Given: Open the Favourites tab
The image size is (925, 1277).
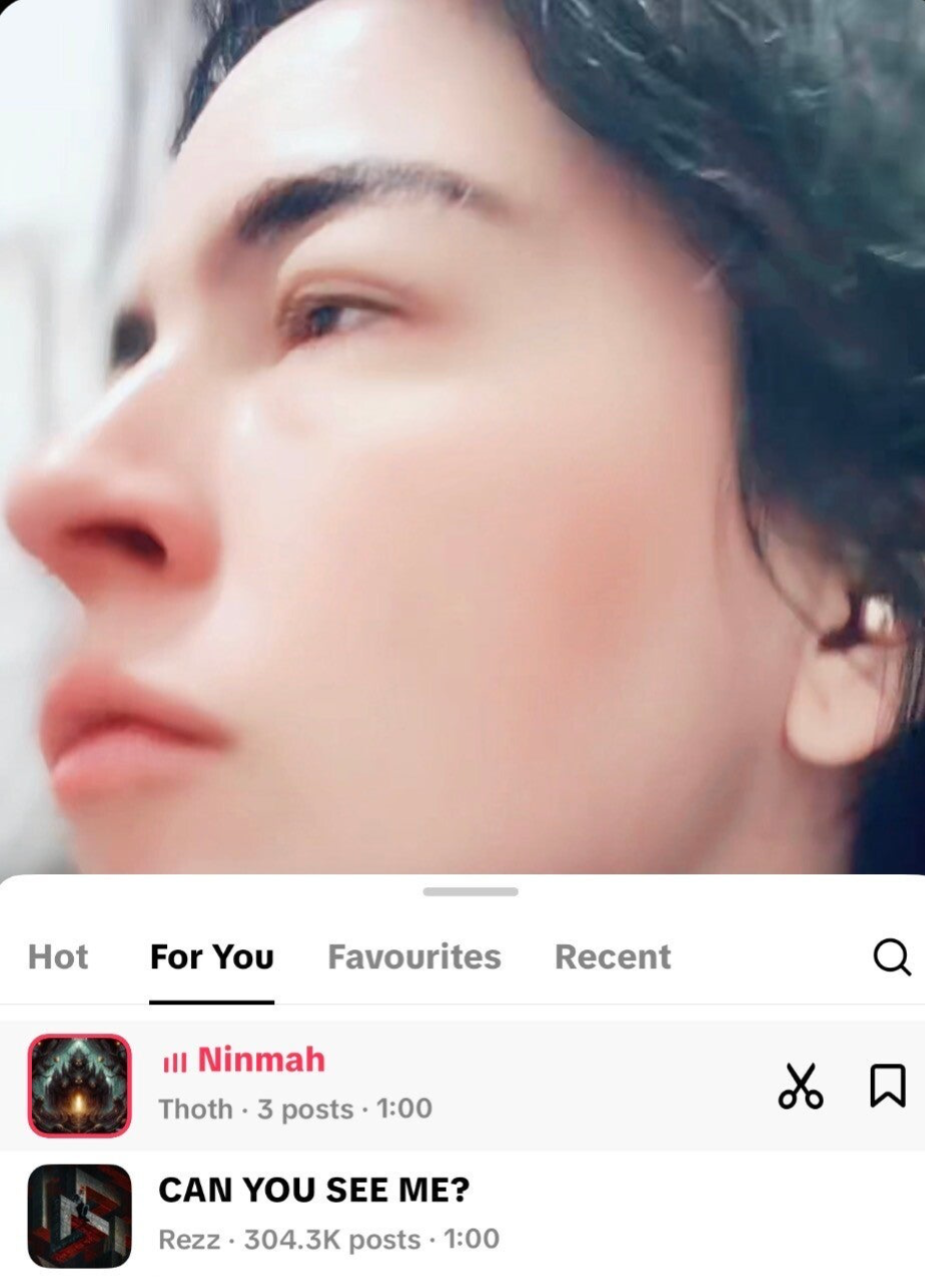Looking at the screenshot, I should pos(414,957).
